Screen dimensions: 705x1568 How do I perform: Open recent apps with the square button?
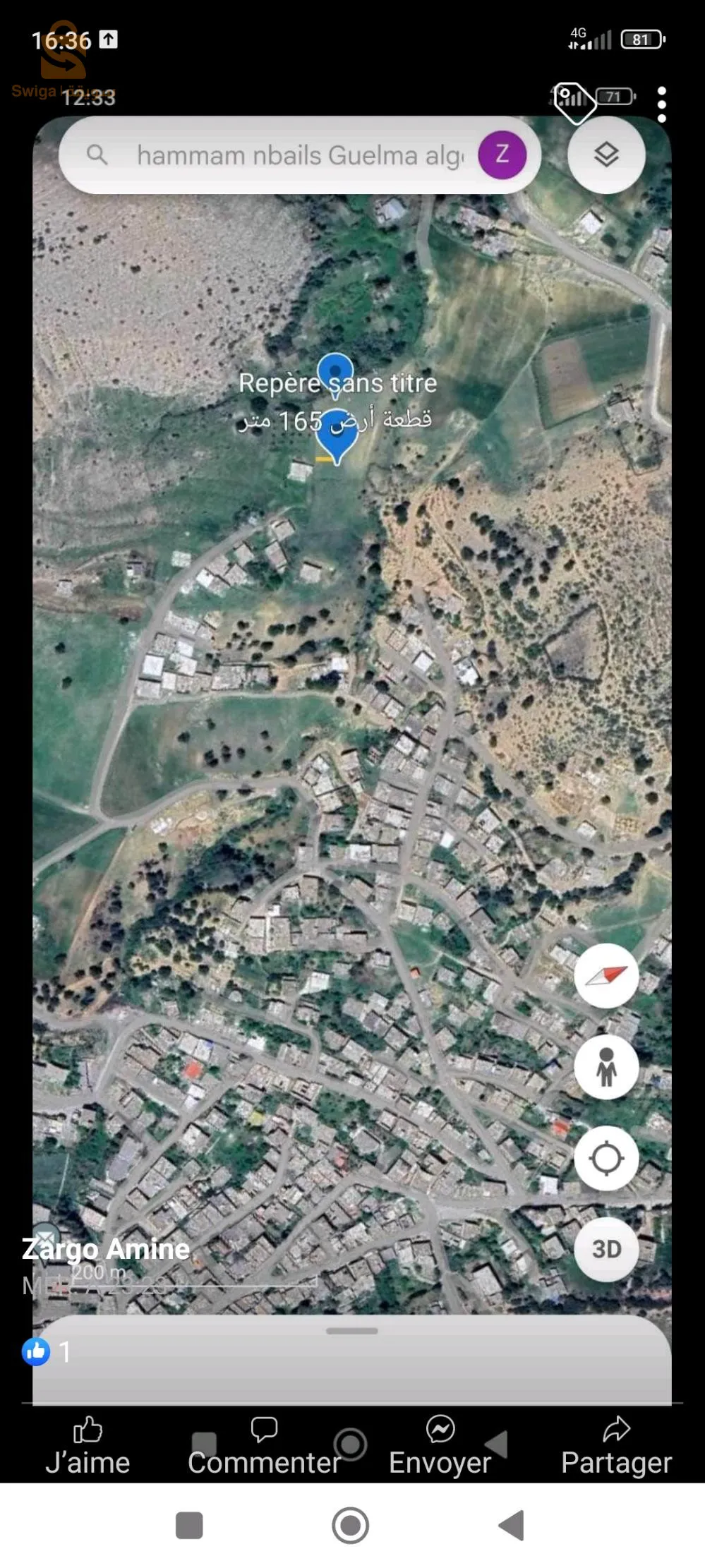(189, 1525)
